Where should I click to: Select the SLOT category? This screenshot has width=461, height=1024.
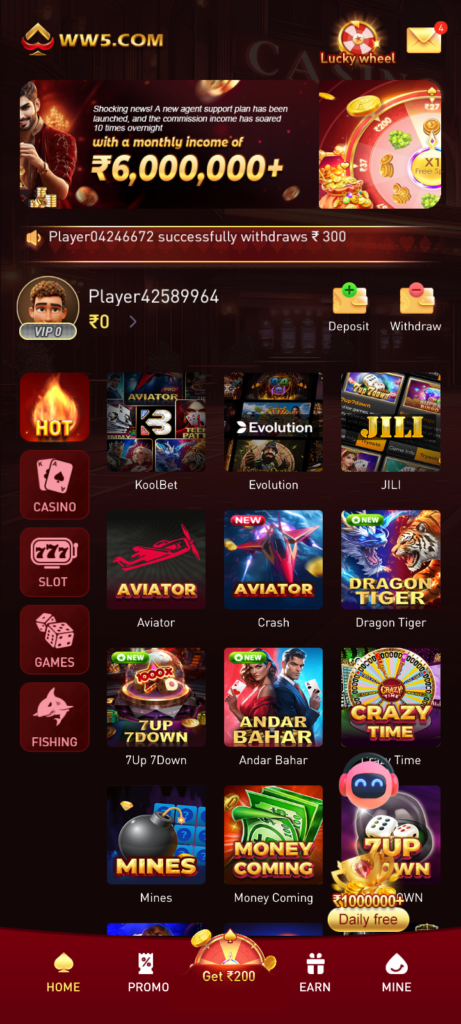click(54, 562)
